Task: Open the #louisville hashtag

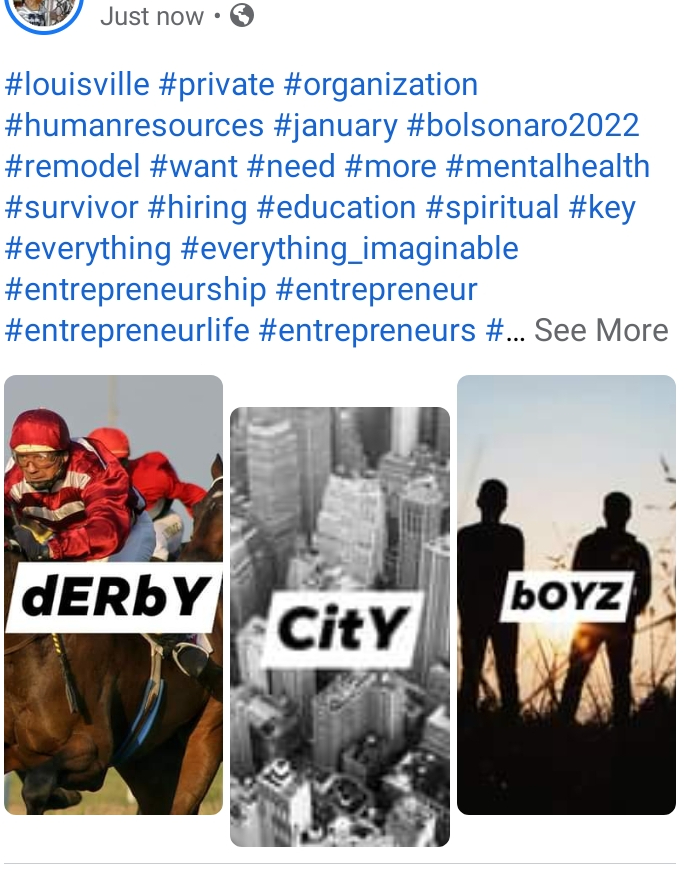Action: point(77,85)
